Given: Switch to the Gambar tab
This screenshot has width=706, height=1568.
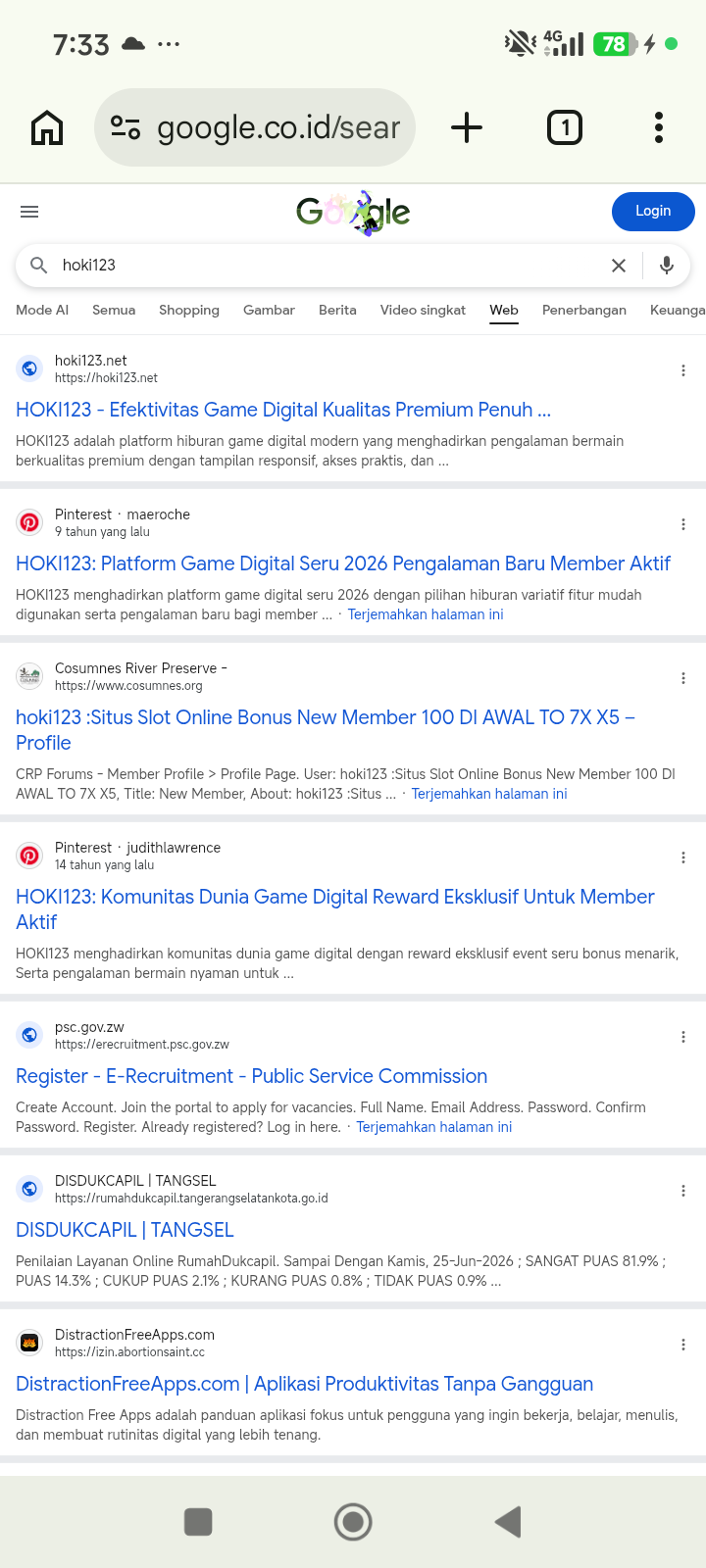Looking at the screenshot, I should click(269, 310).
